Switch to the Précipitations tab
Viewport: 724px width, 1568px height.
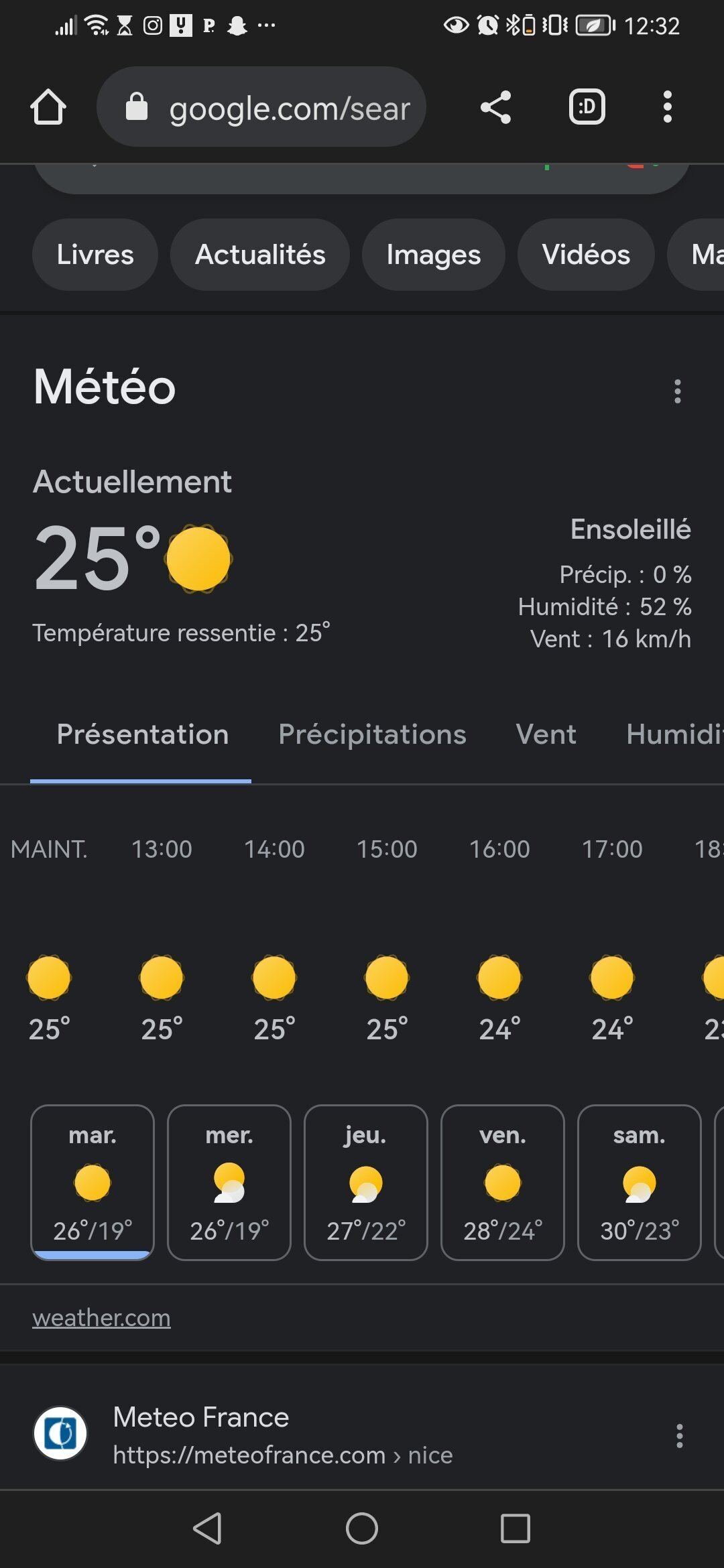372,734
